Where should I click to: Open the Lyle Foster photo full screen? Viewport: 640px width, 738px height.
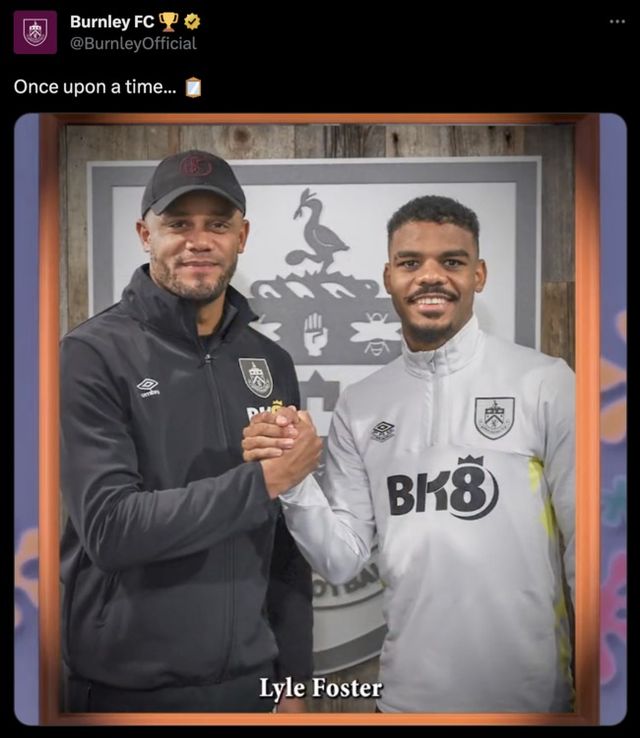[320, 420]
